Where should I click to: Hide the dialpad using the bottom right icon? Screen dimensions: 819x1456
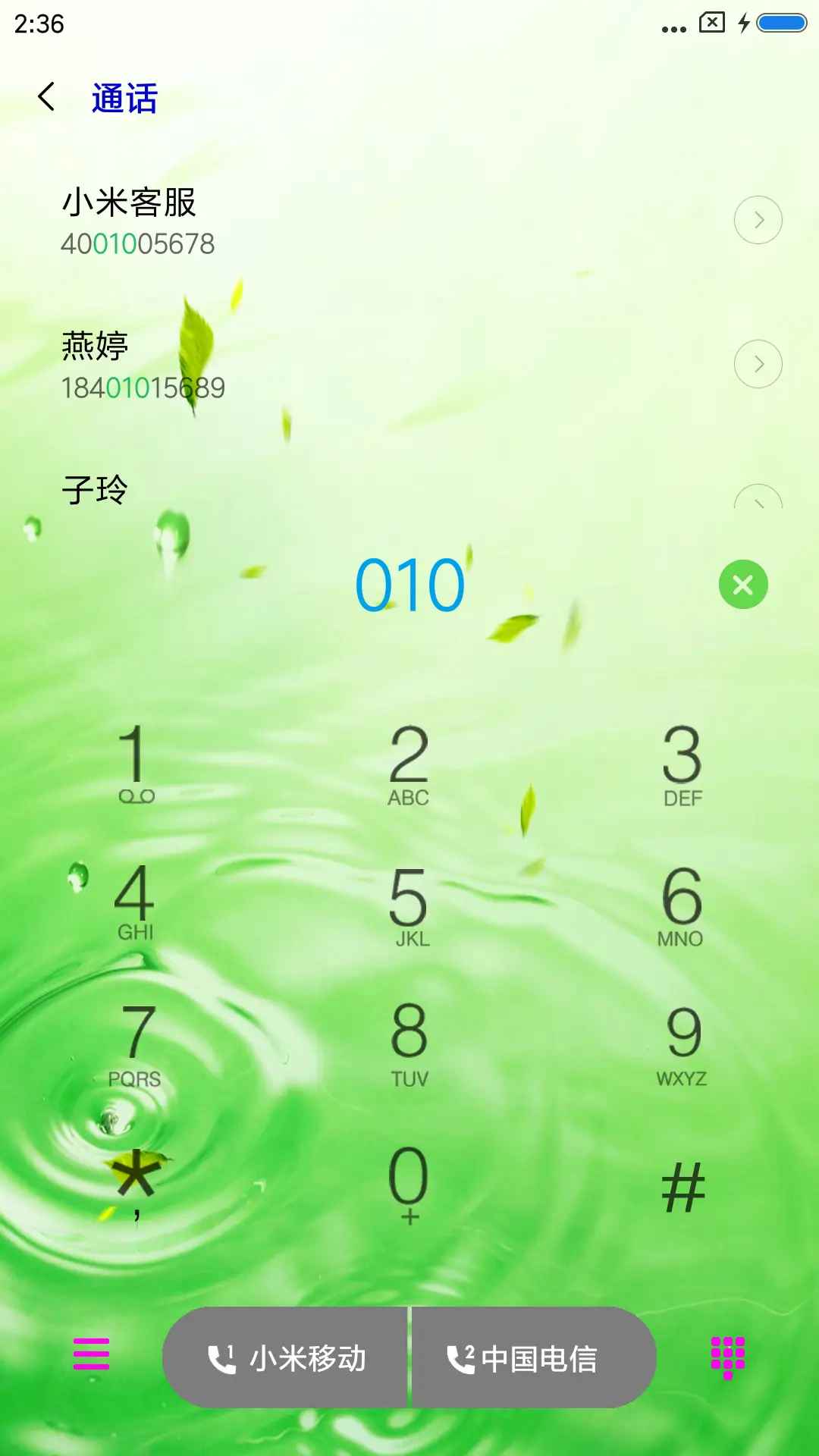727,1357
